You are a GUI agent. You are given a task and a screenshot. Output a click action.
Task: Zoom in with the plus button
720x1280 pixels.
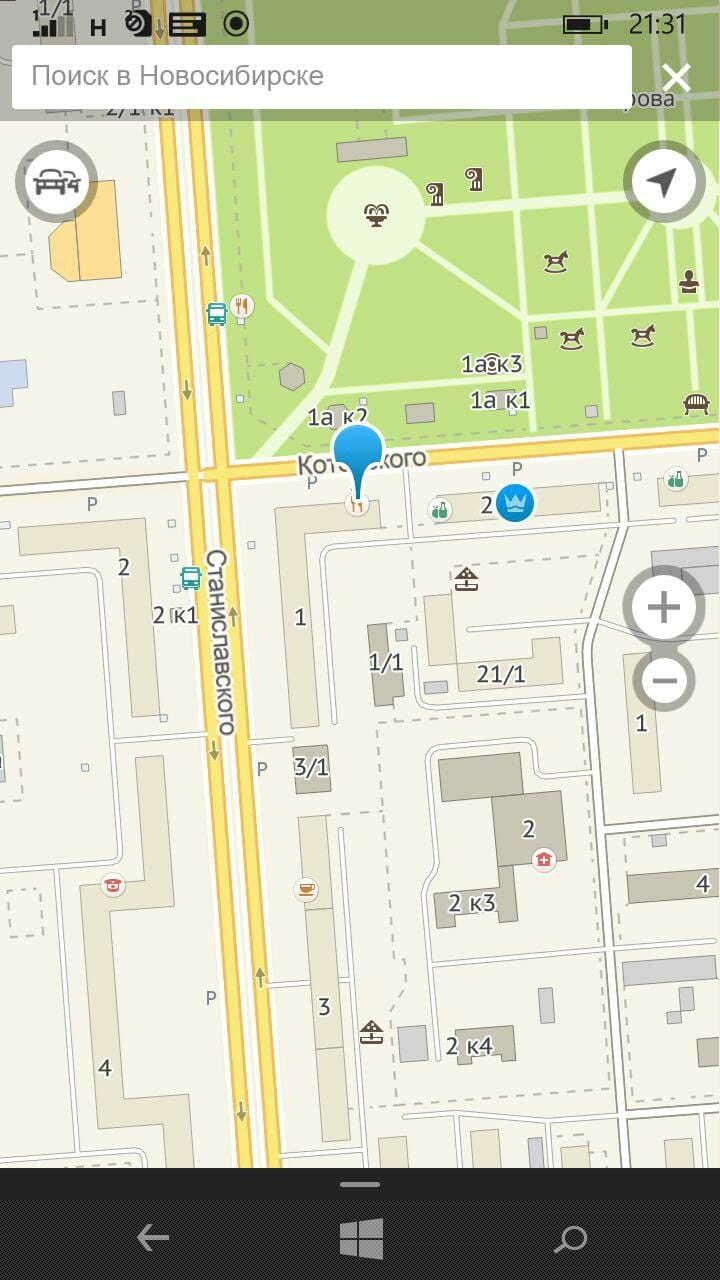coord(663,607)
